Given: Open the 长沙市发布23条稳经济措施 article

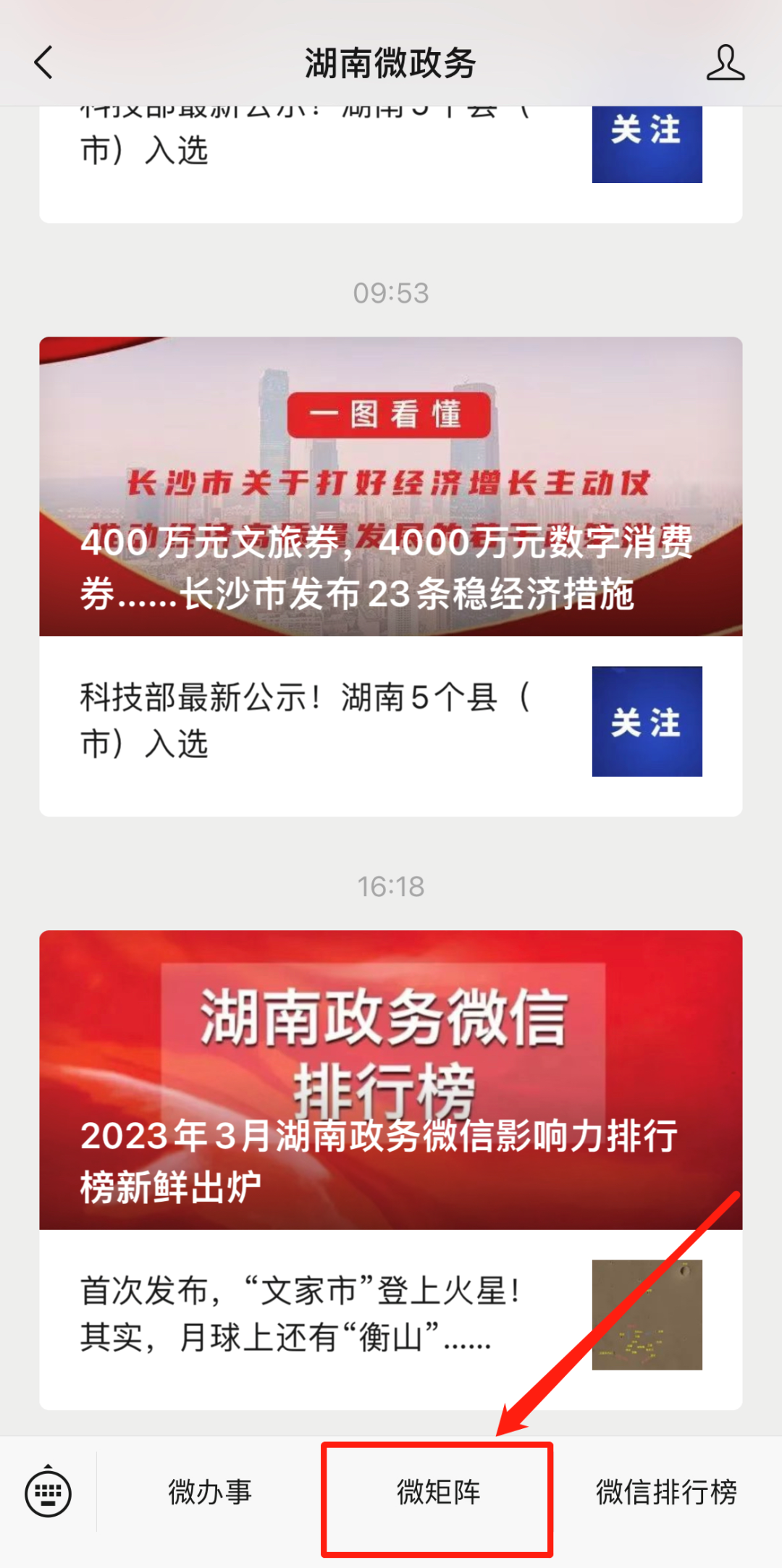Looking at the screenshot, I should pyautogui.click(x=390, y=486).
